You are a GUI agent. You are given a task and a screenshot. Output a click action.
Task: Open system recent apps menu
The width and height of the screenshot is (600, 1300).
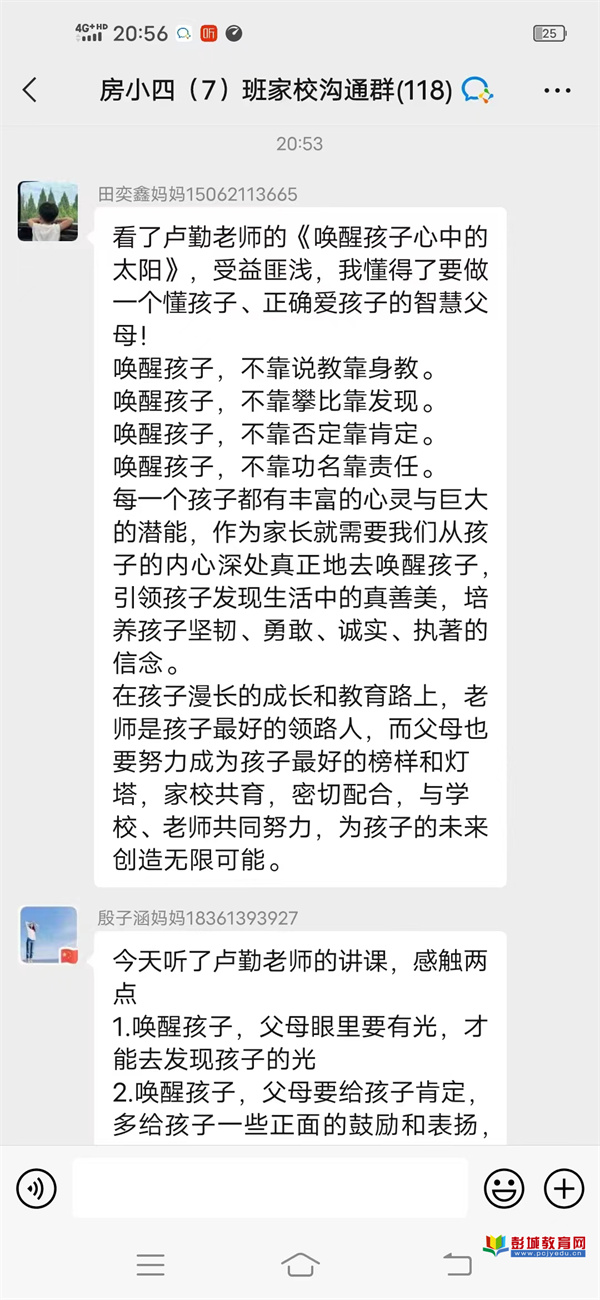point(150,1264)
